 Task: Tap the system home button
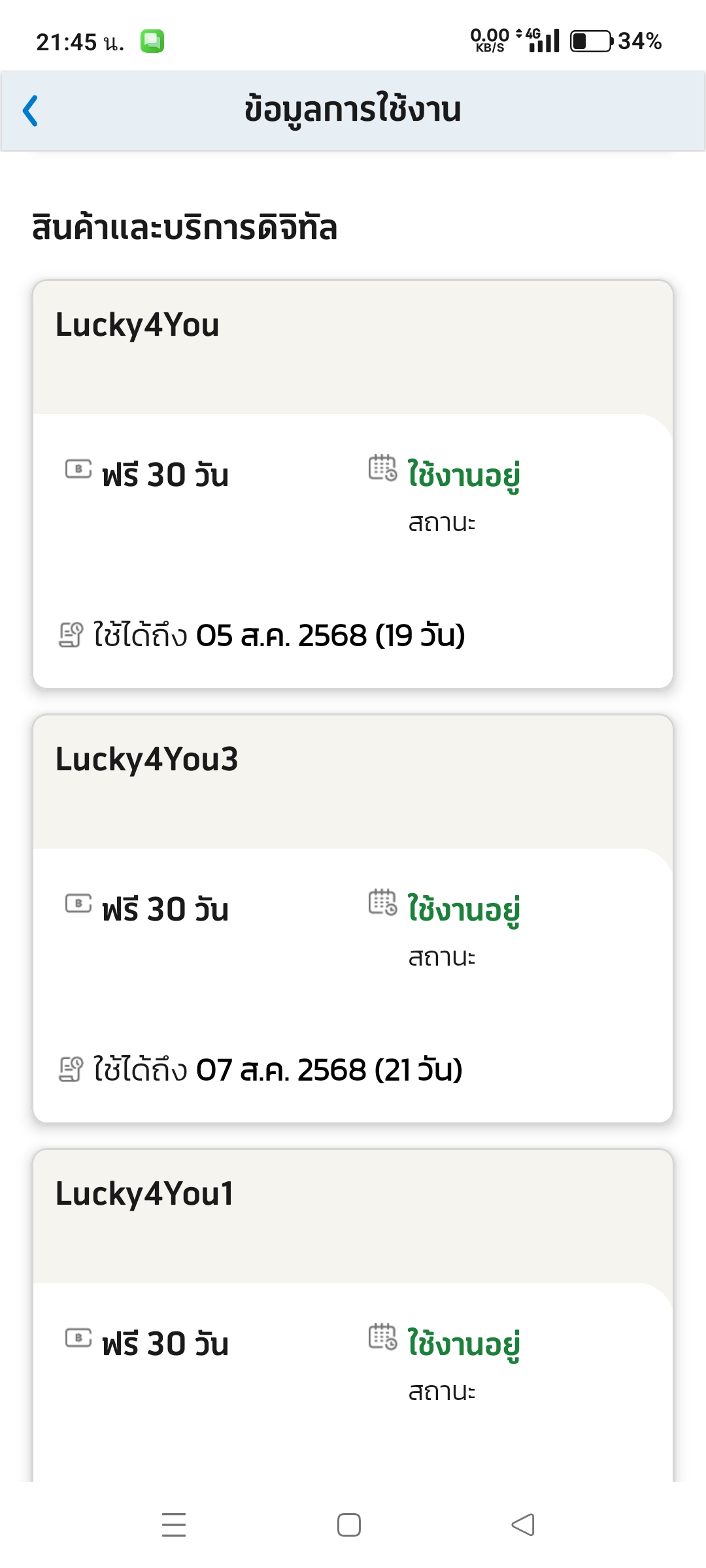(x=349, y=1525)
